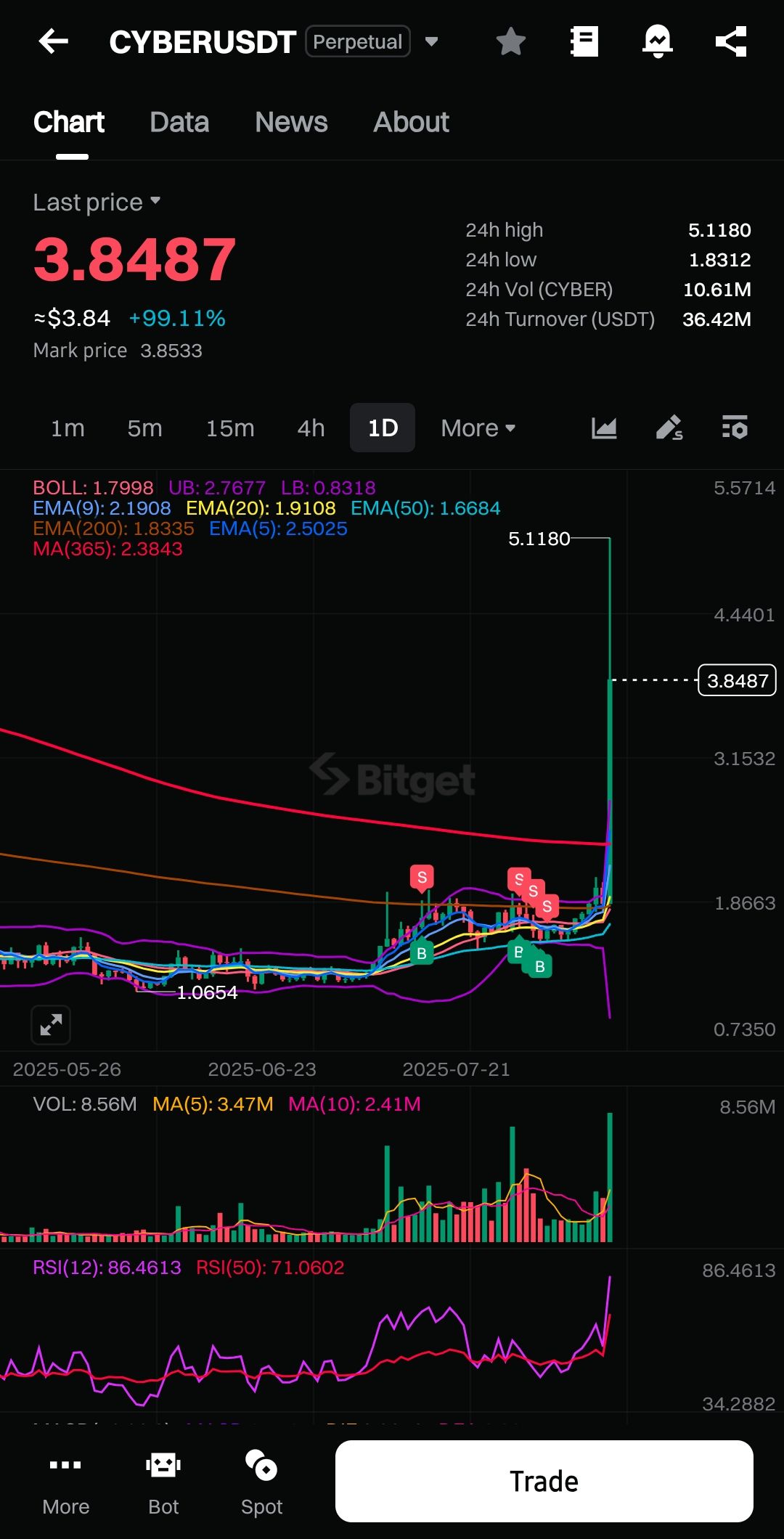
Task: Open the About tab
Action: [411, 122]
